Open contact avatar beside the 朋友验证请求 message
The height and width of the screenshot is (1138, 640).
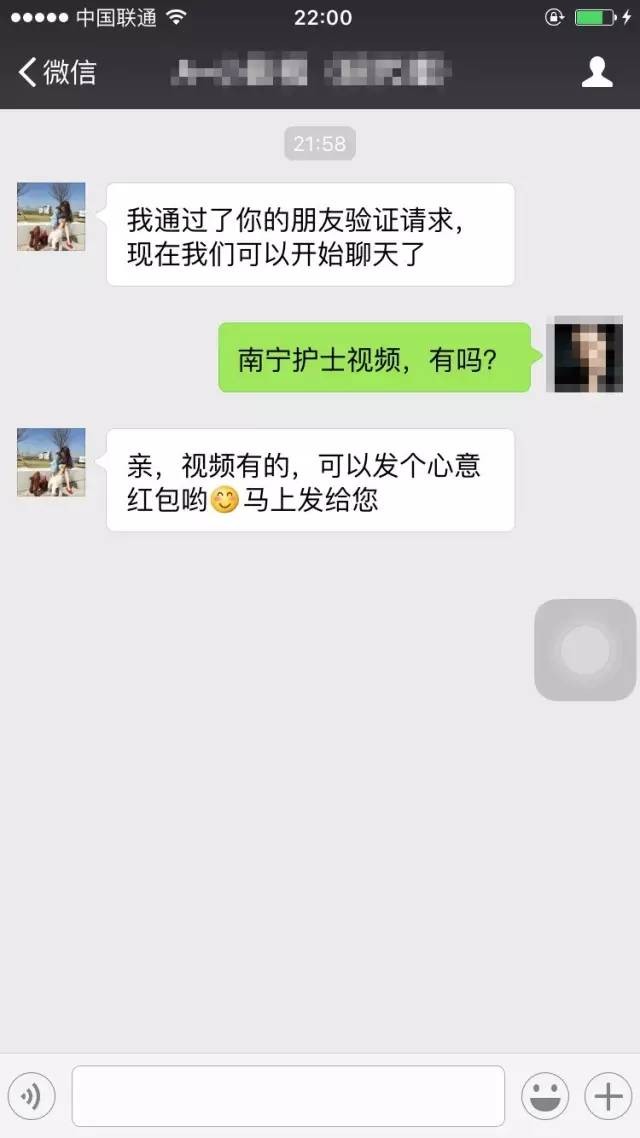[x=51, y=216]
